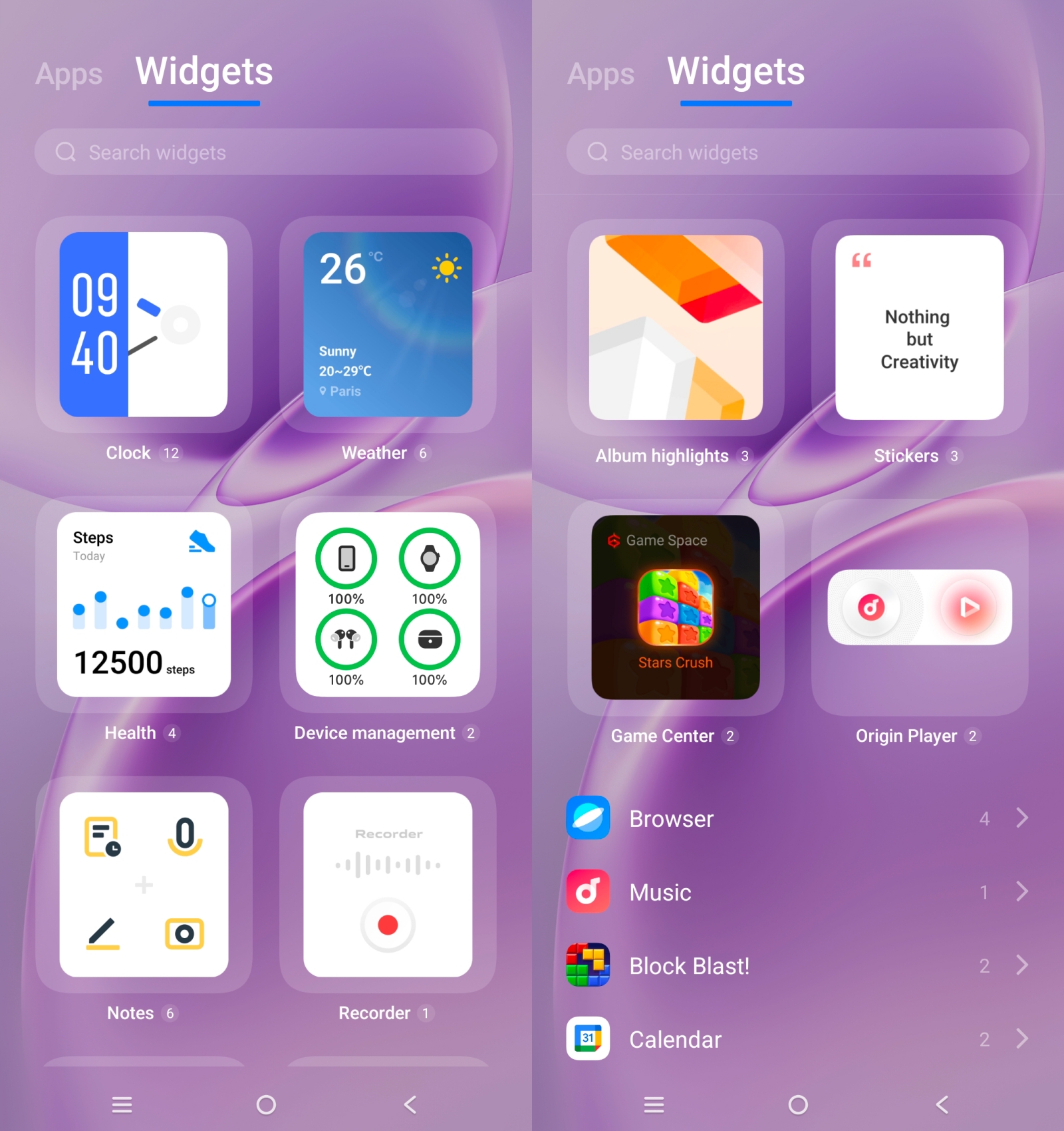
Task: Pick the Stickers widget card
Action: point(919,327)
